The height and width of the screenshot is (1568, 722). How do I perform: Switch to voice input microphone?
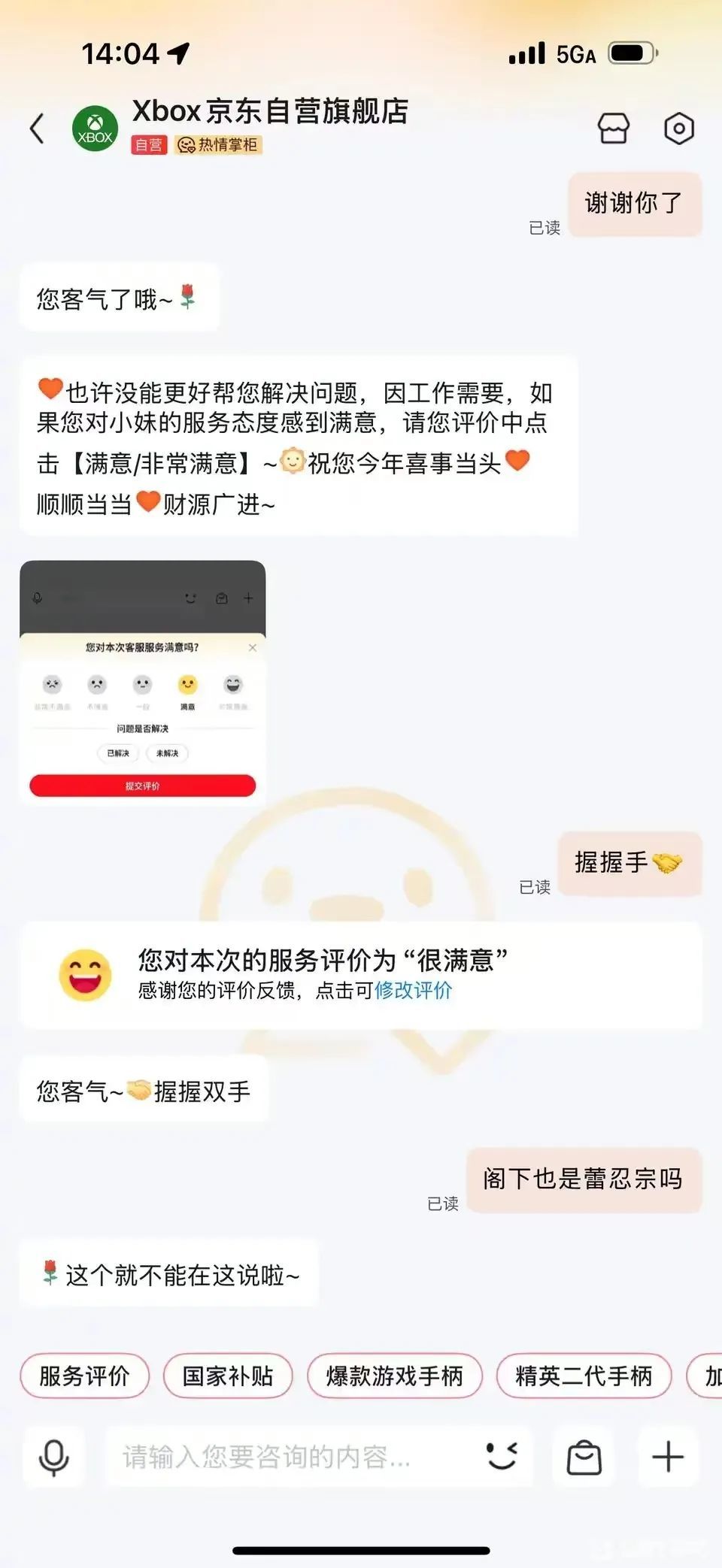pos(54,1457)
